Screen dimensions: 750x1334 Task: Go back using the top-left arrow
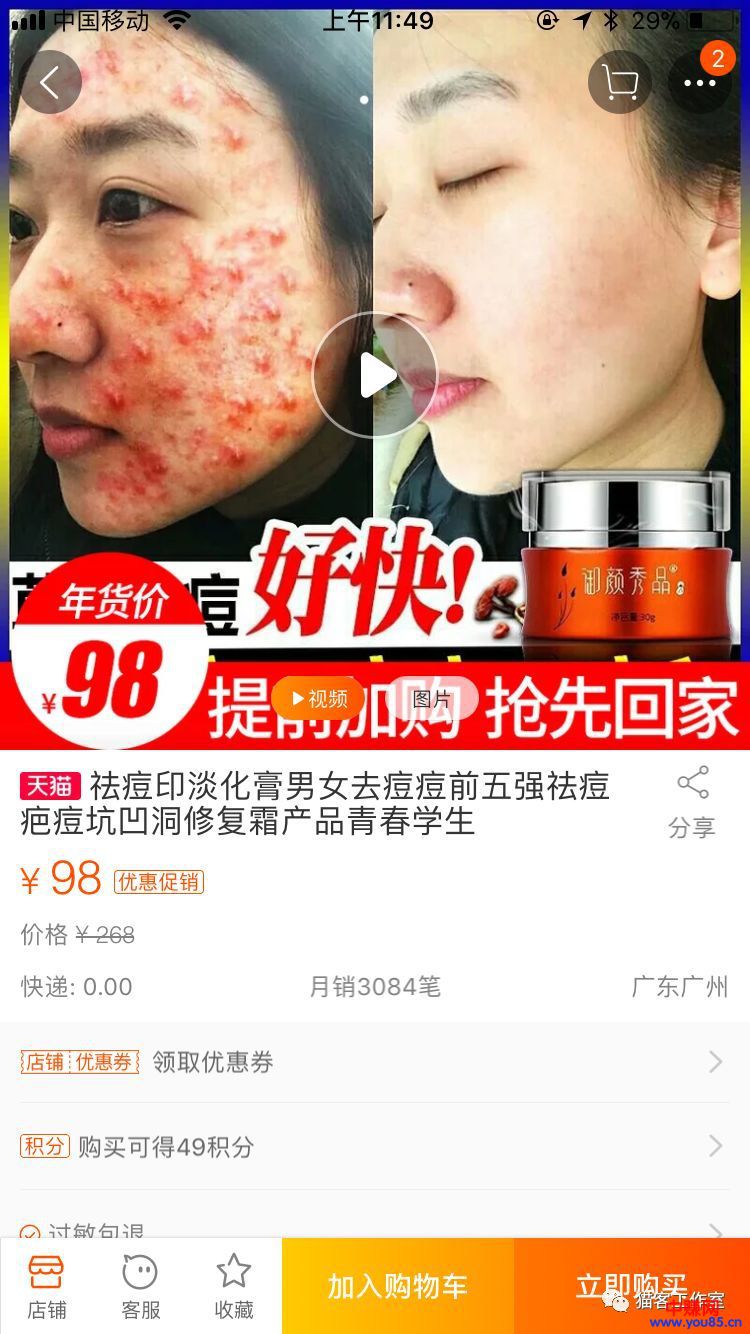click(50, 82)
